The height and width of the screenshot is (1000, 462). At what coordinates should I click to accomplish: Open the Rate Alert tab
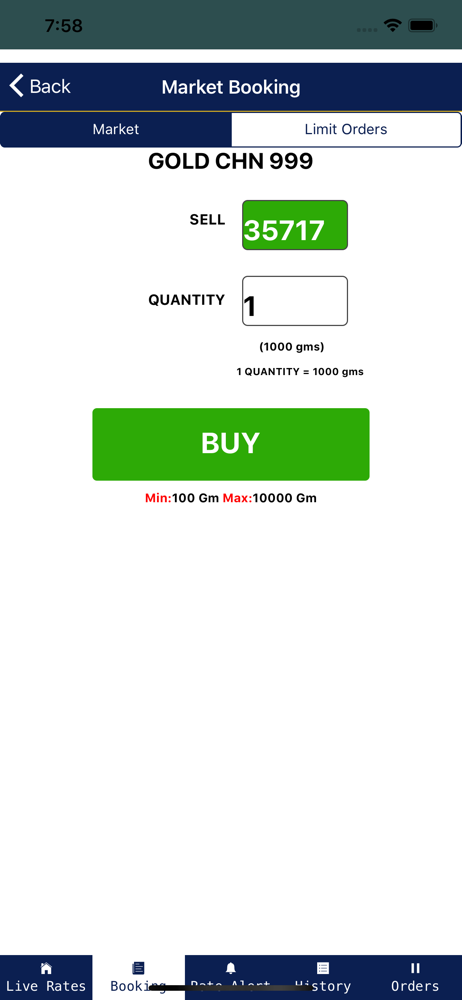coord(231,977)
